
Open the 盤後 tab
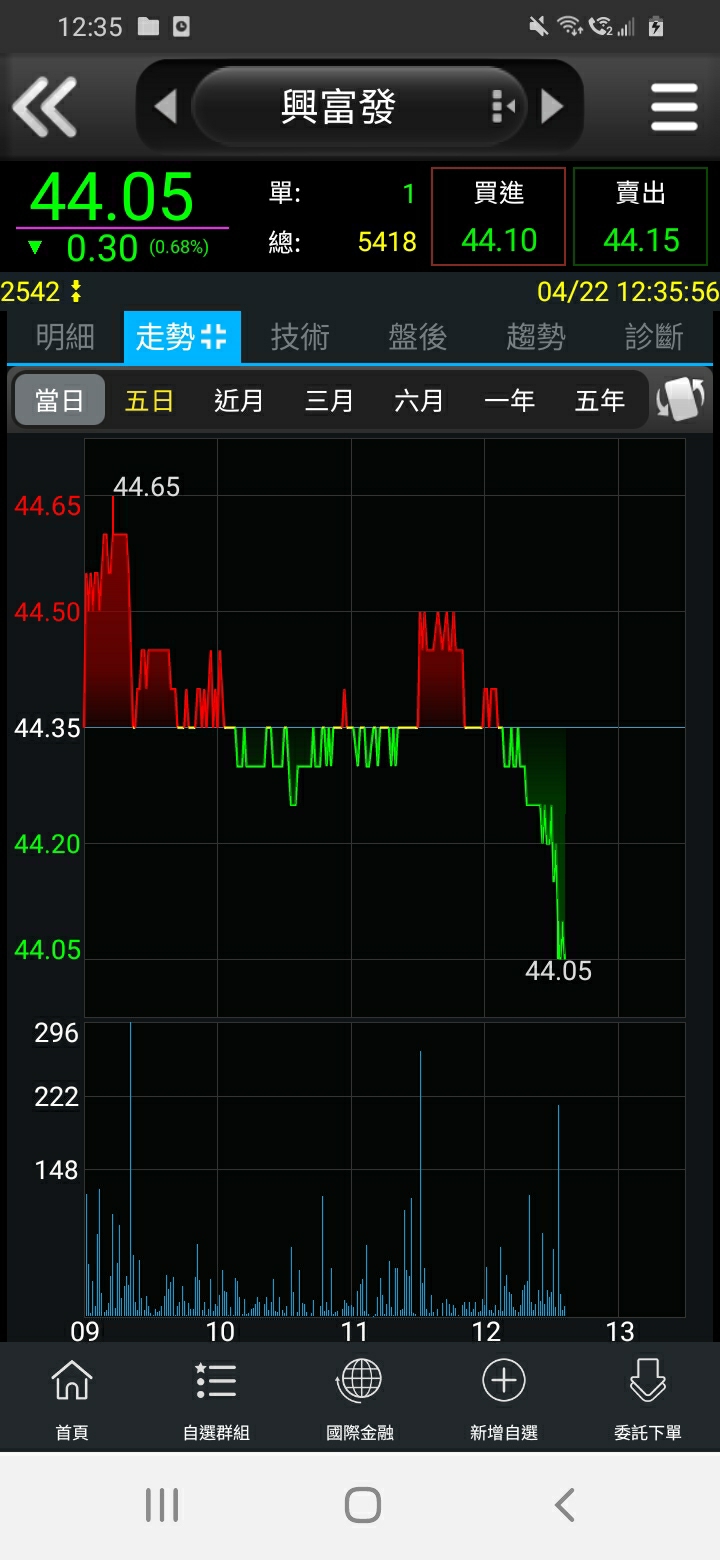(x=417, y=337)
